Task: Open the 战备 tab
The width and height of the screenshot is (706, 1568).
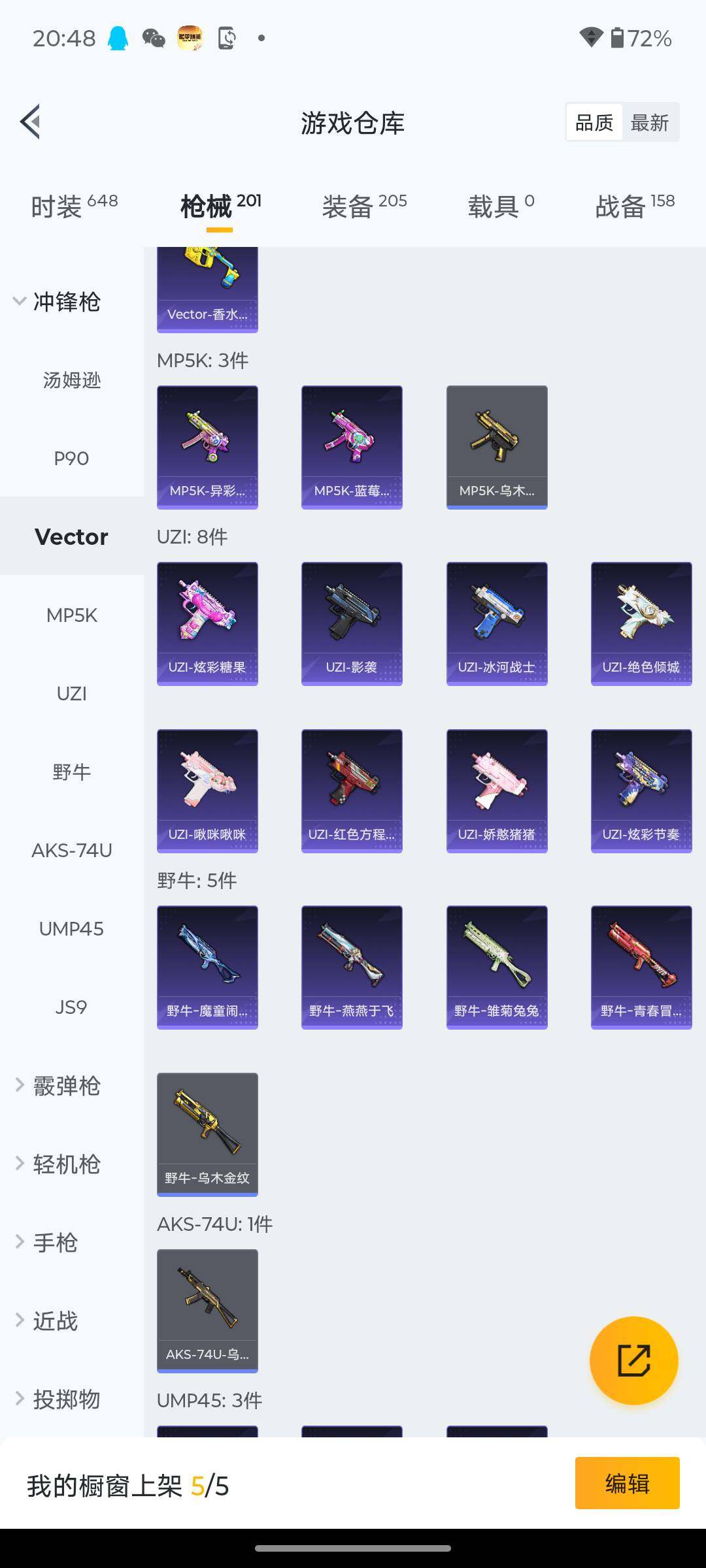Action: tap(635, 206)
